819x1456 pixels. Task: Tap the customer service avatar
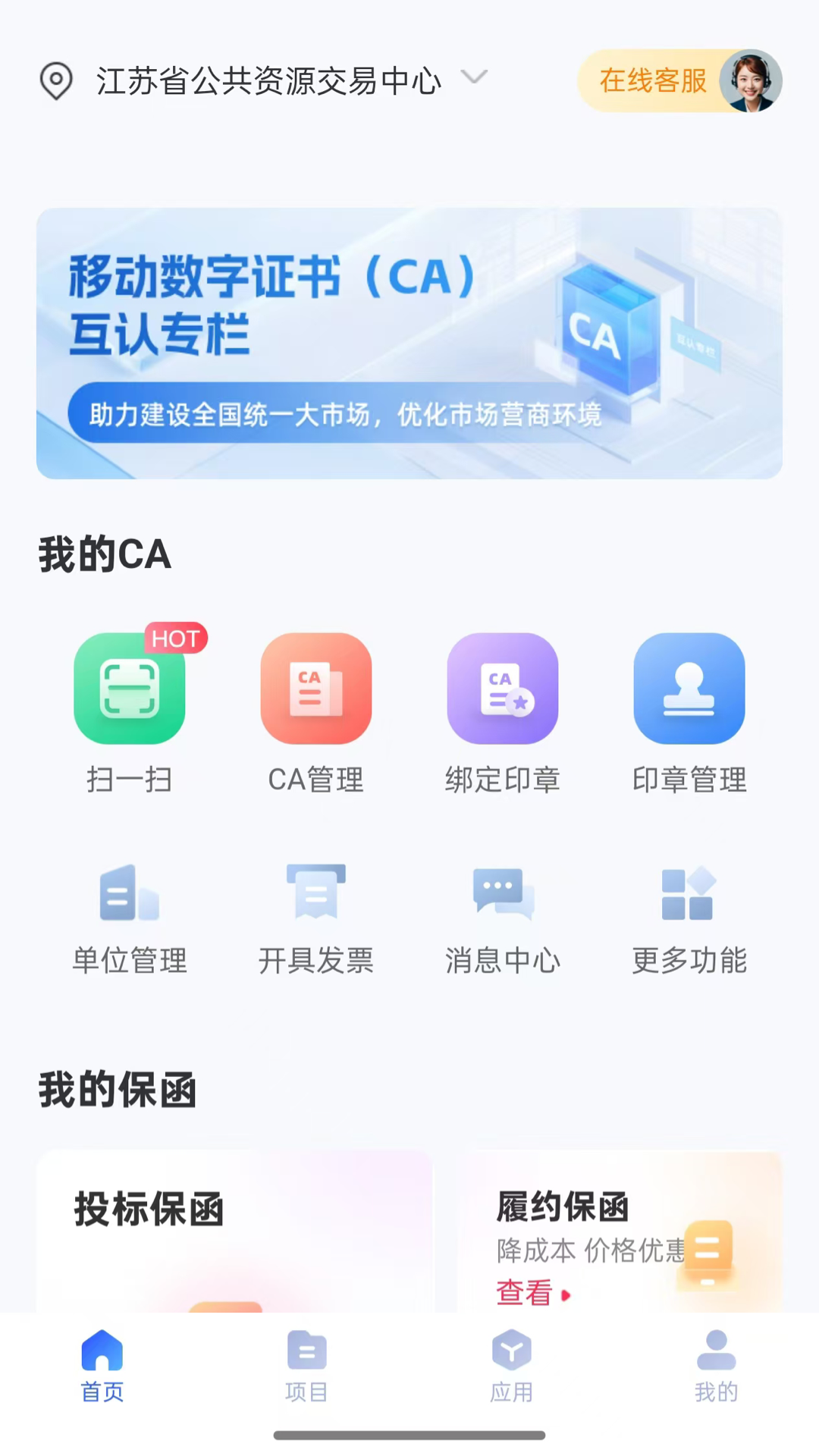[x=747, y=81]
